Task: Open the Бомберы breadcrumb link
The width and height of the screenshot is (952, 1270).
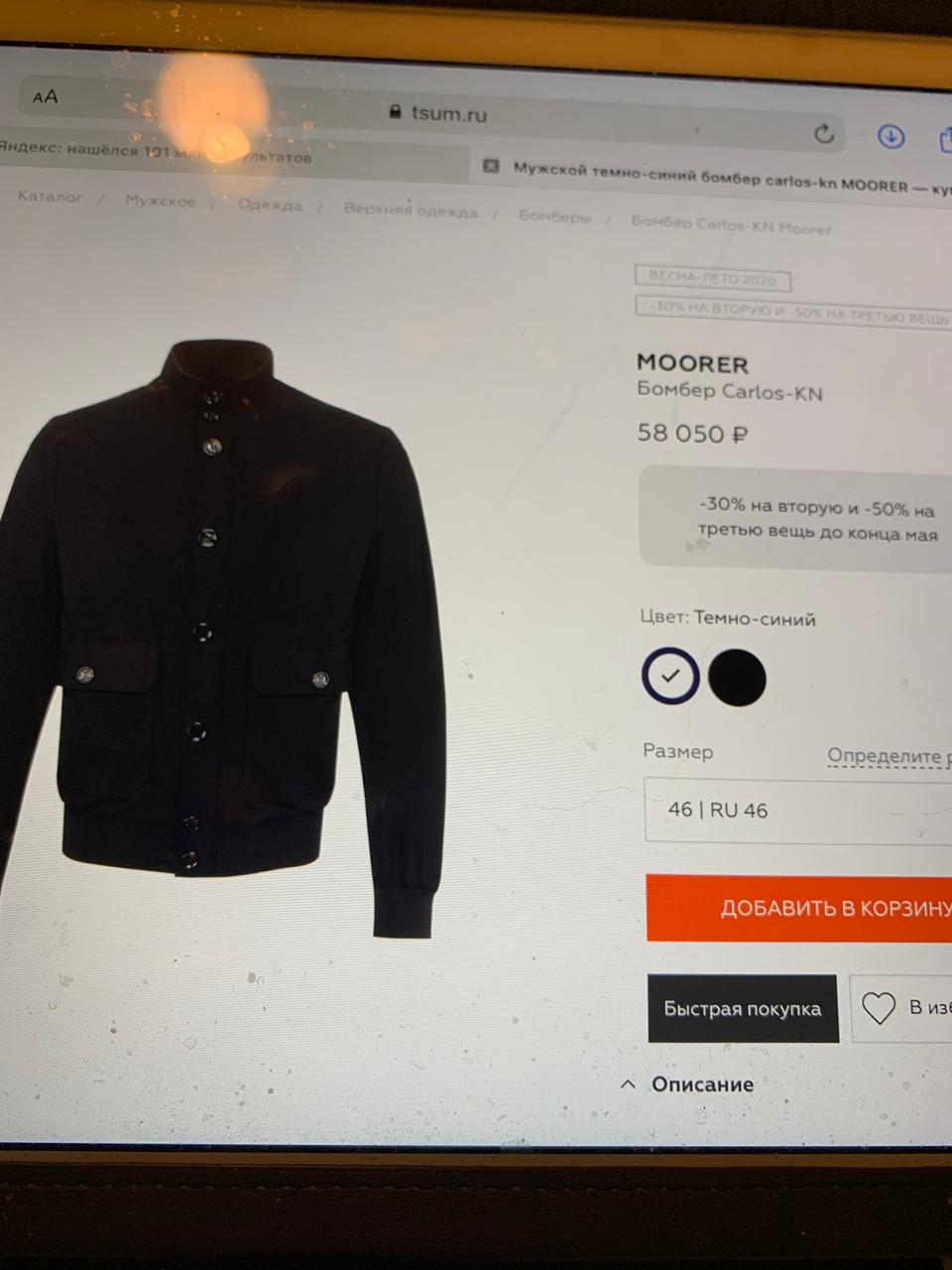Action: pos(554,216)
